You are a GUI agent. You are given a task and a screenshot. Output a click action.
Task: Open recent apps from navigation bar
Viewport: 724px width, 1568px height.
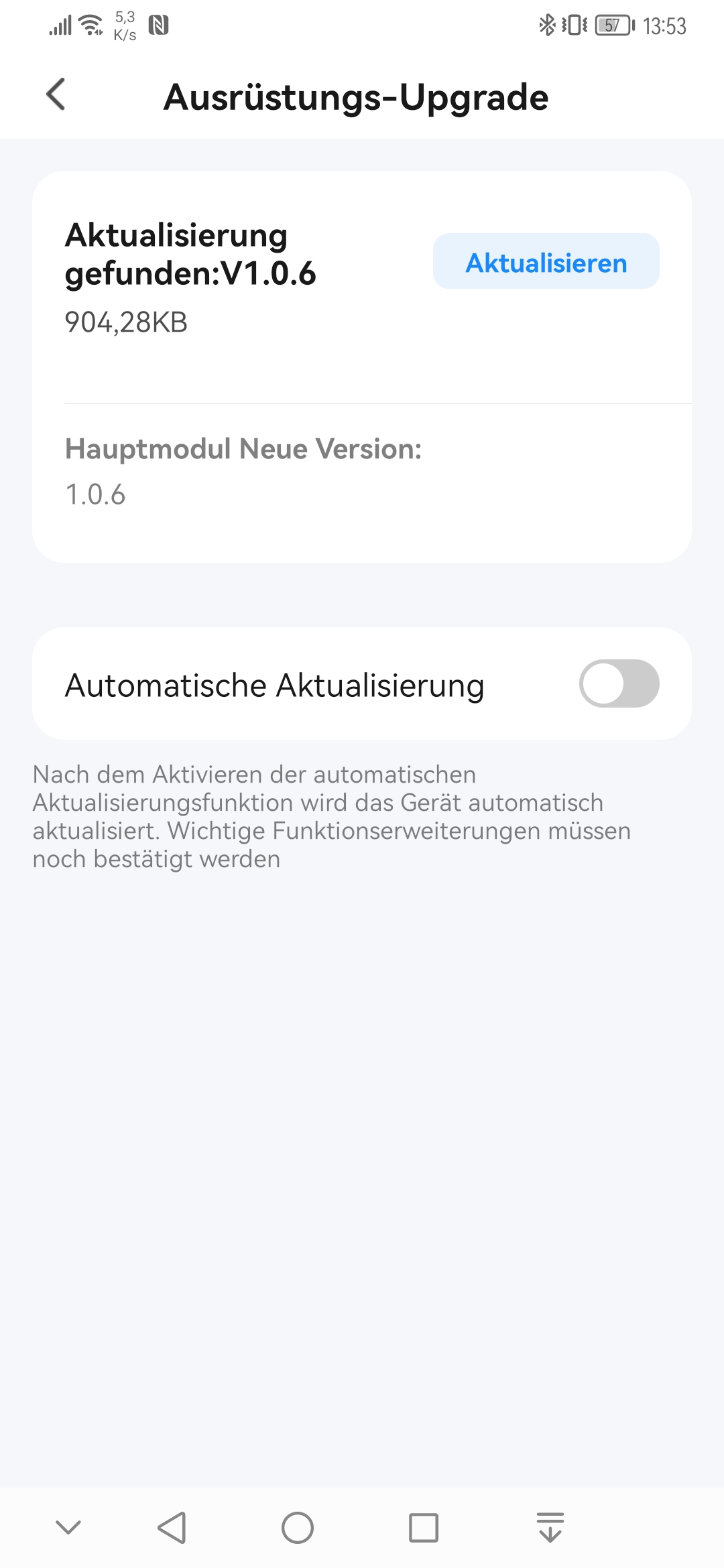coord(424,1528)
